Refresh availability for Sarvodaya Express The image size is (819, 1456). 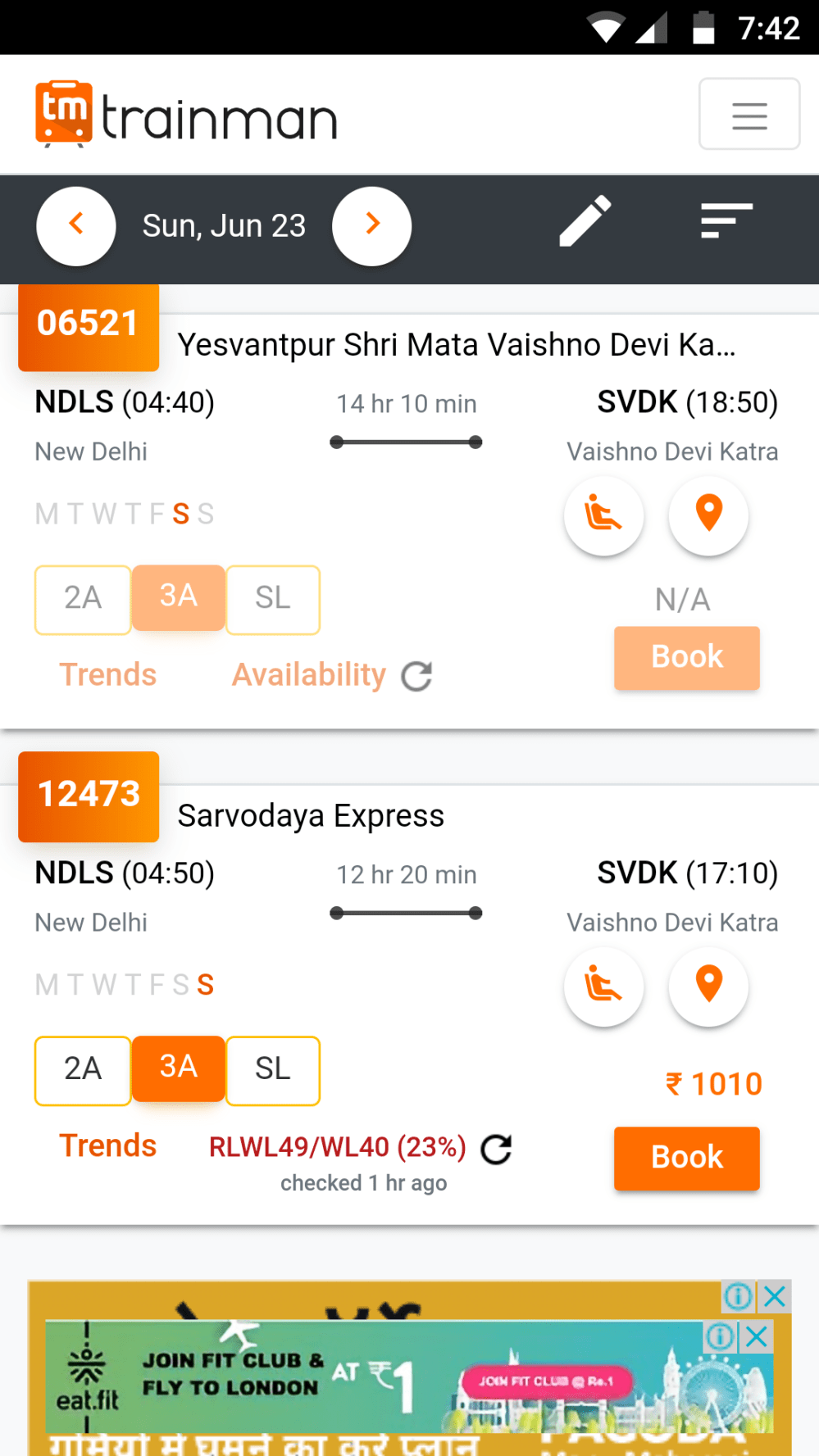496,1149
